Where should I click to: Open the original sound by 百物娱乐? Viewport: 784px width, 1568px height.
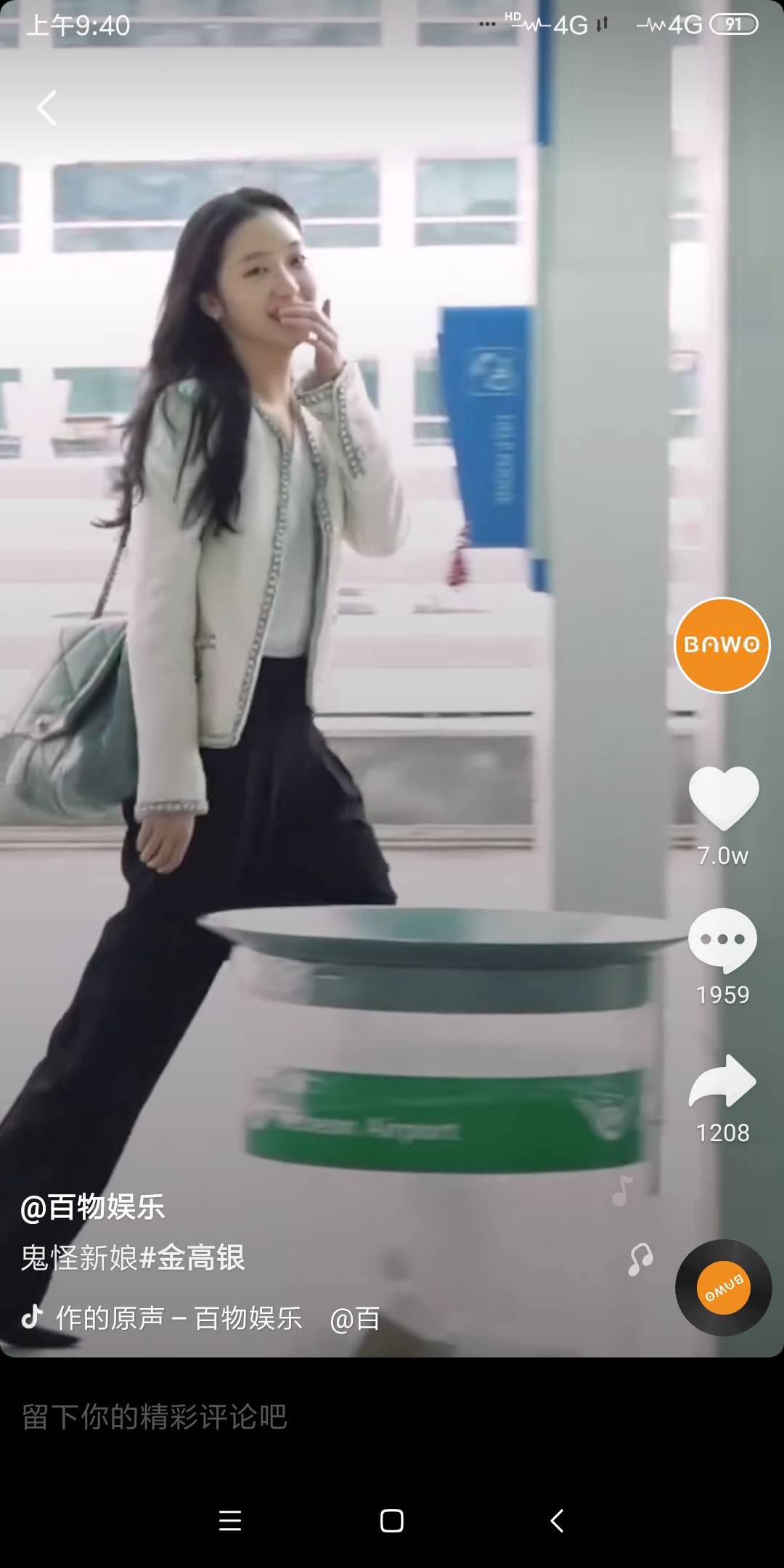[178, 1318]
